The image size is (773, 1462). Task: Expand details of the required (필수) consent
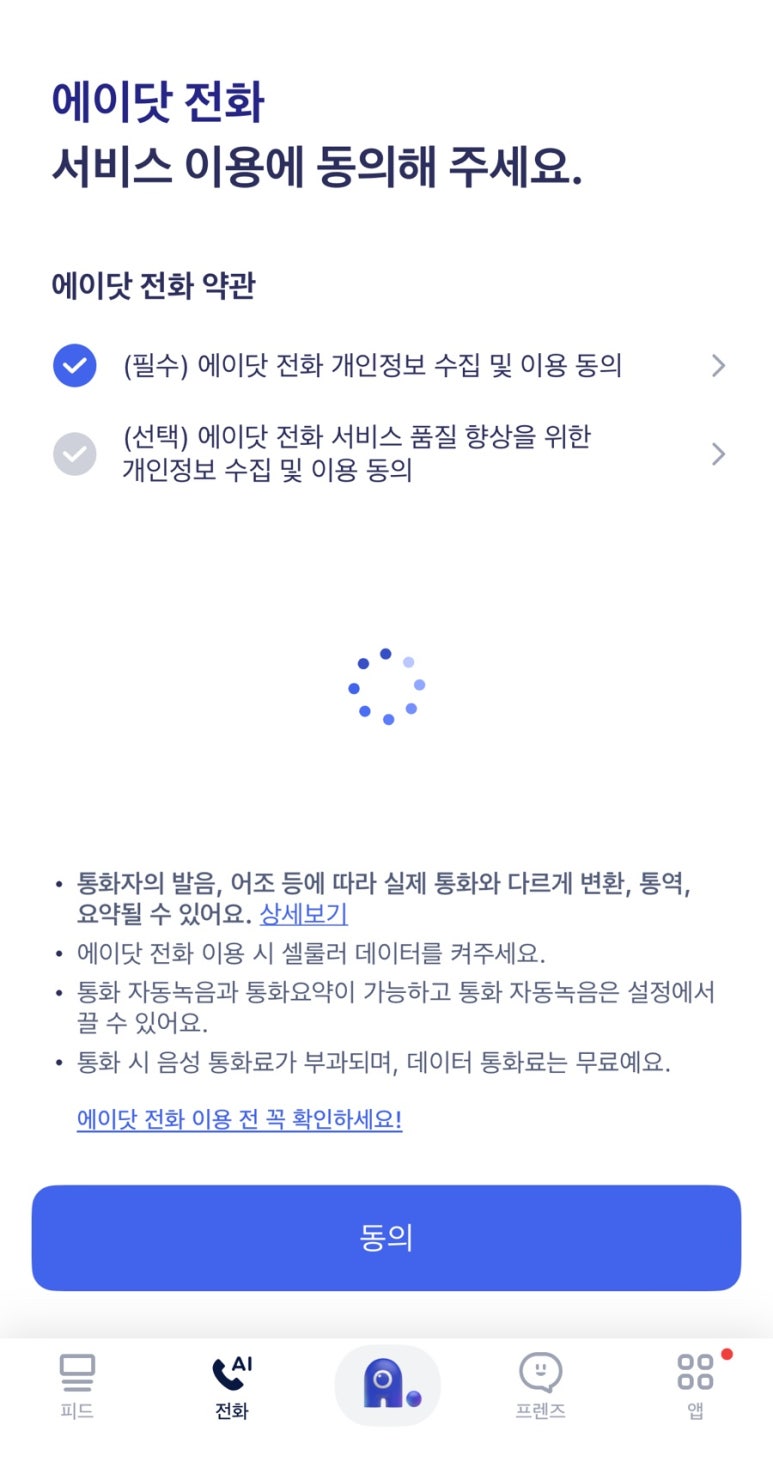coord(717,366)
